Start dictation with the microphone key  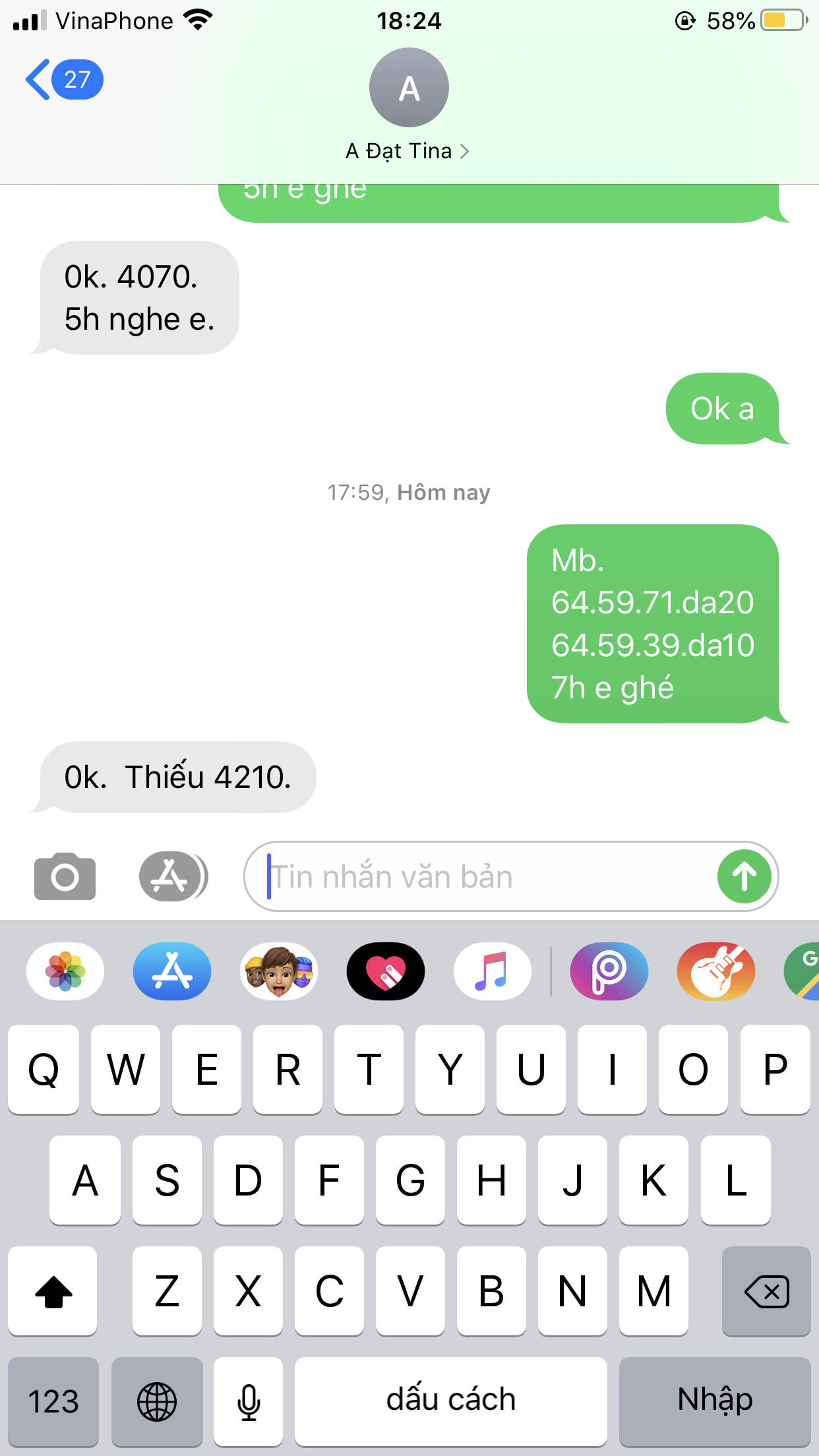249,1401
